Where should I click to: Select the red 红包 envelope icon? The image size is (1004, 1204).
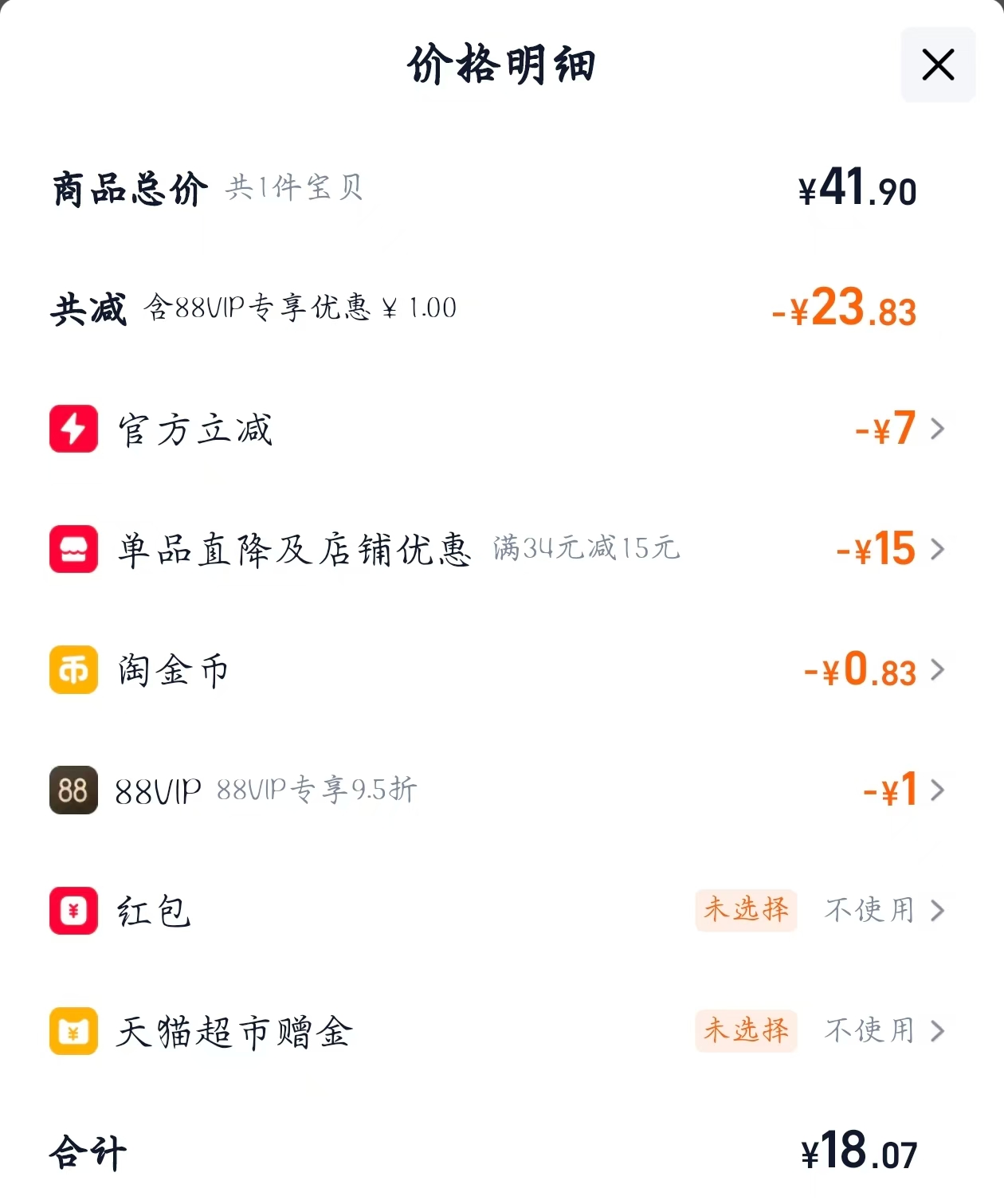tap(73, 911)
